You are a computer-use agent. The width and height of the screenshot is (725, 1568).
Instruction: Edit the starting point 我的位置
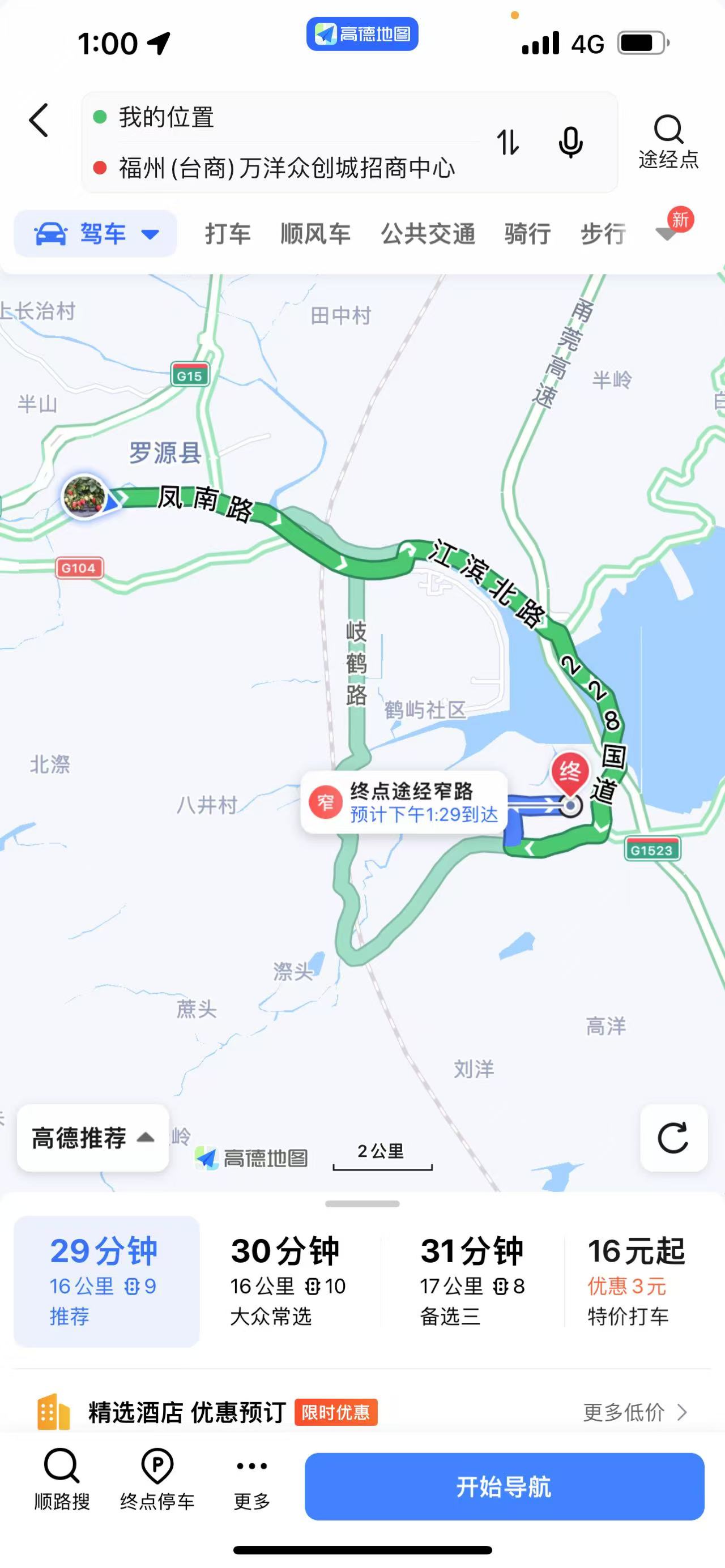274,117
